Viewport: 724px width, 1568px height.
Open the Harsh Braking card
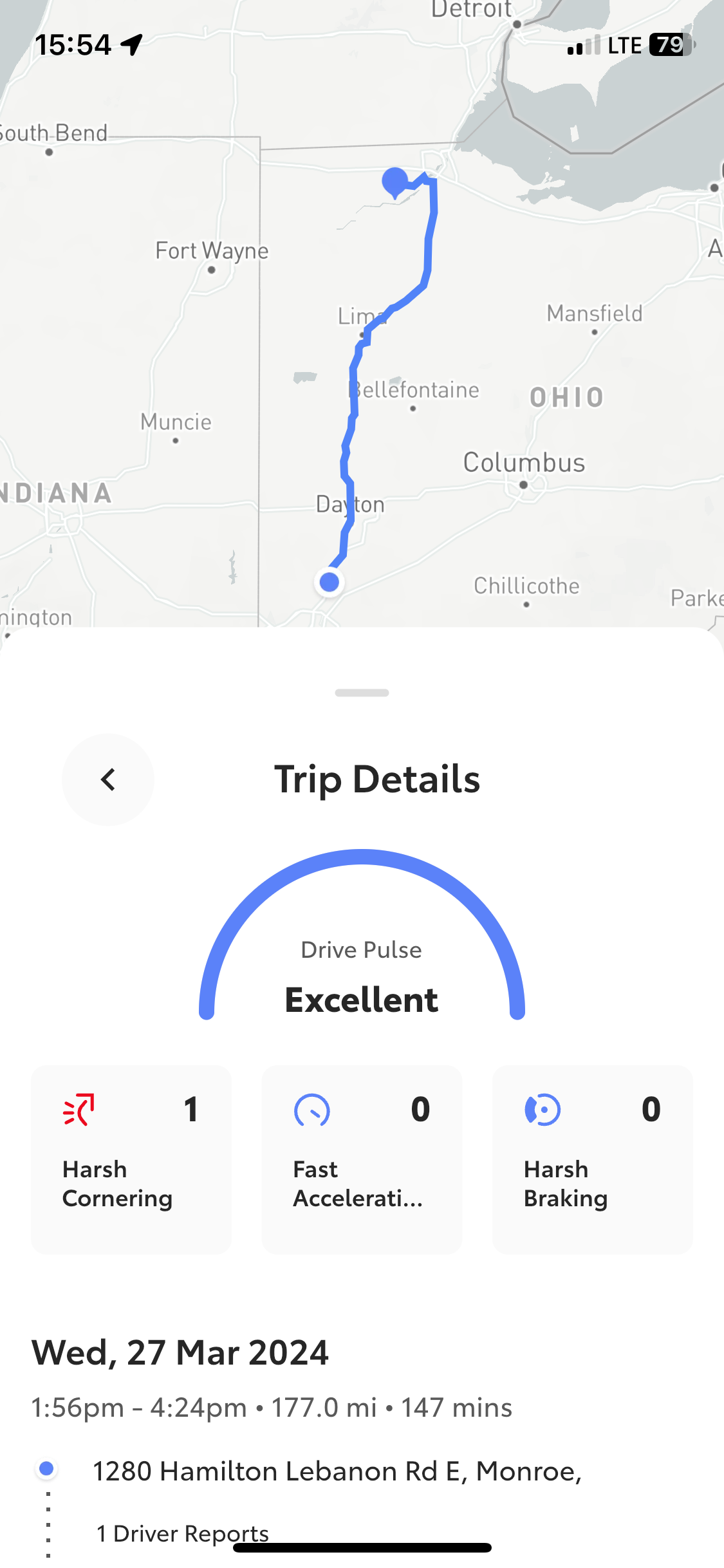tap(592, 1159)
